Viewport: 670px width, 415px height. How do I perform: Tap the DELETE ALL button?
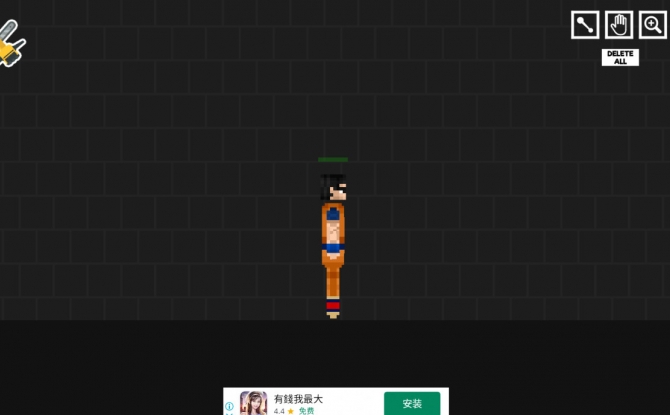point(620,58)
